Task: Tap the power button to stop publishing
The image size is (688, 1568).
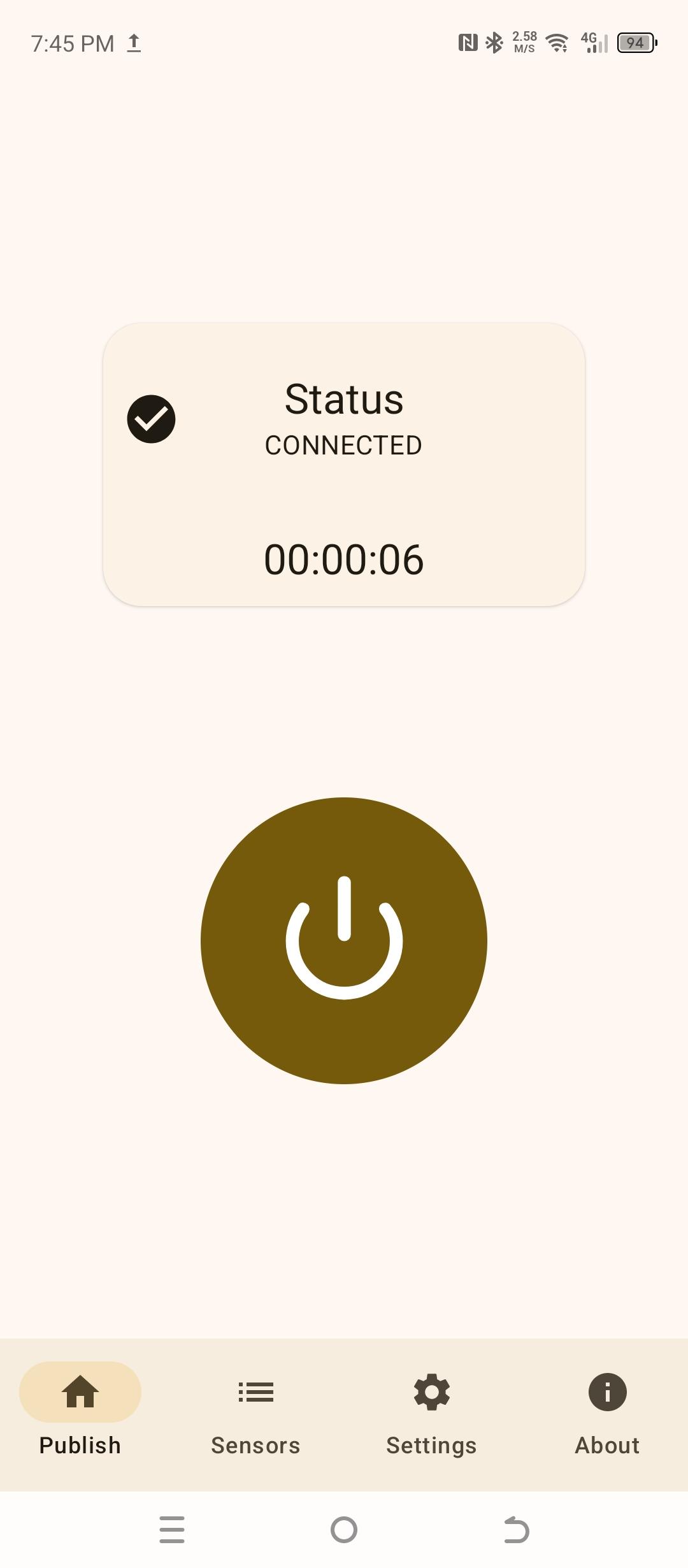Action: pyautogui.click(x=344, y=940)
